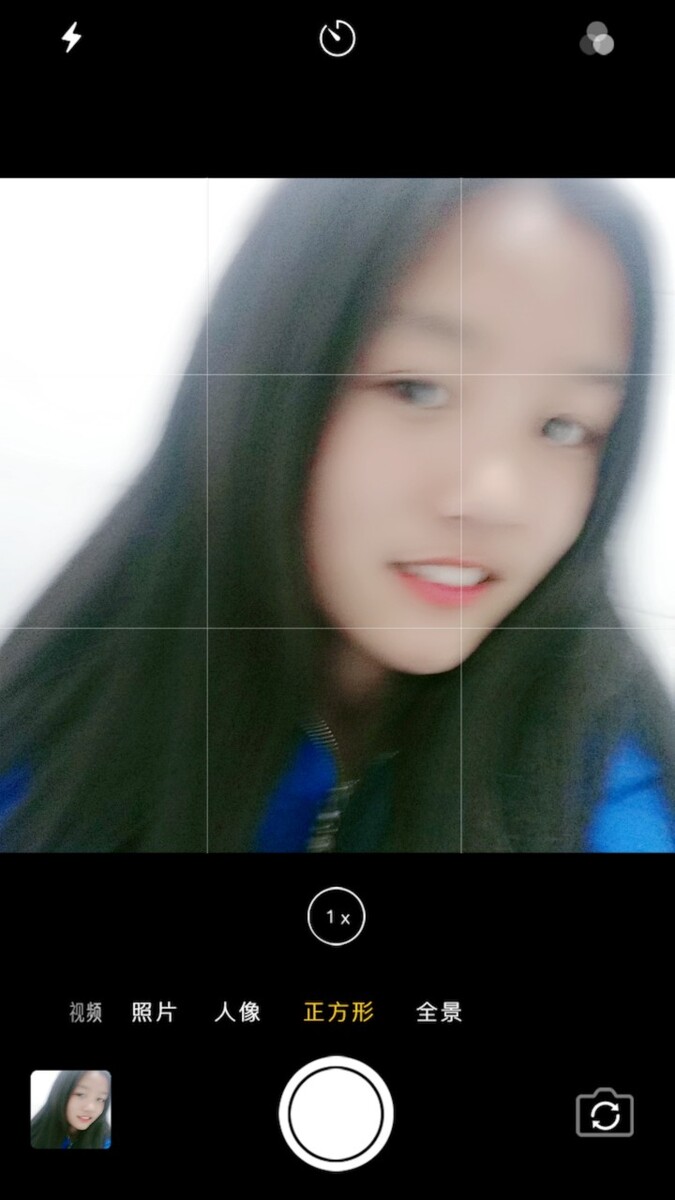675x1200 pixels.
Task: Open the color filters icon
Action: click(x=597, y=39)
